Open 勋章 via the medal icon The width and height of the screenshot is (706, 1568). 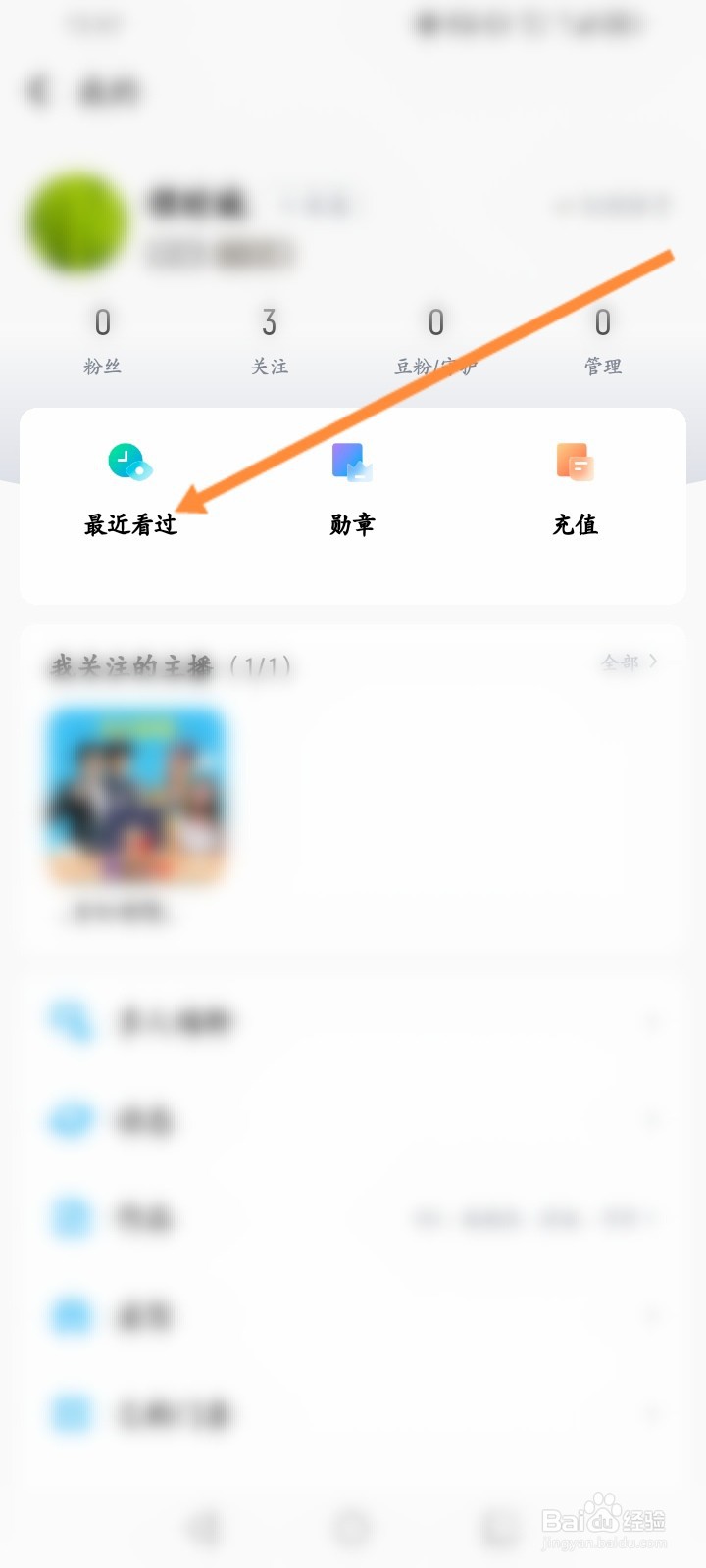tap(352, 463)
